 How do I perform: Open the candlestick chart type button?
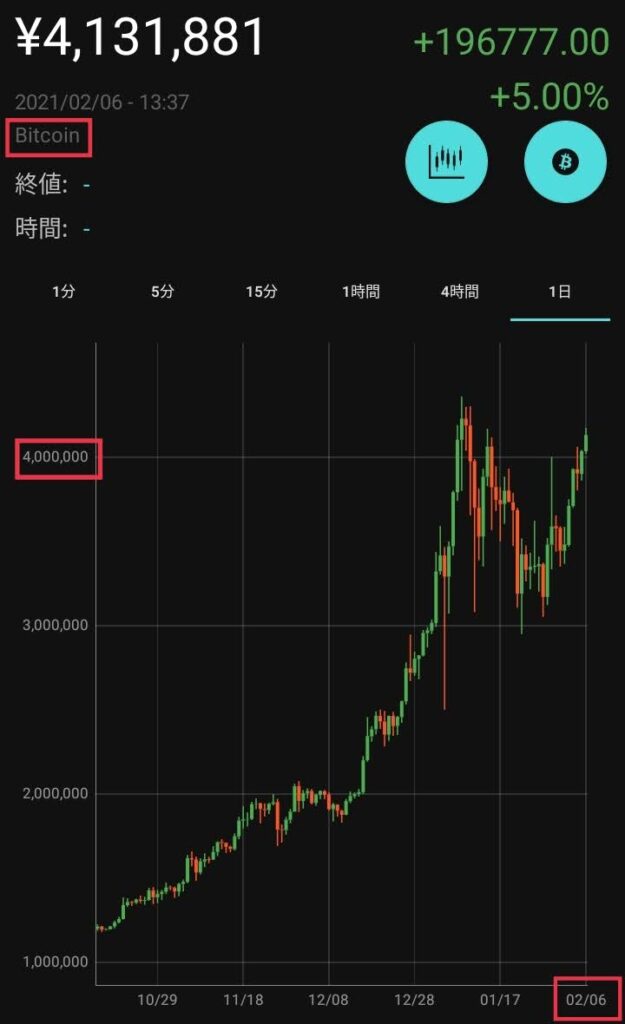click(x=446, y=161)
